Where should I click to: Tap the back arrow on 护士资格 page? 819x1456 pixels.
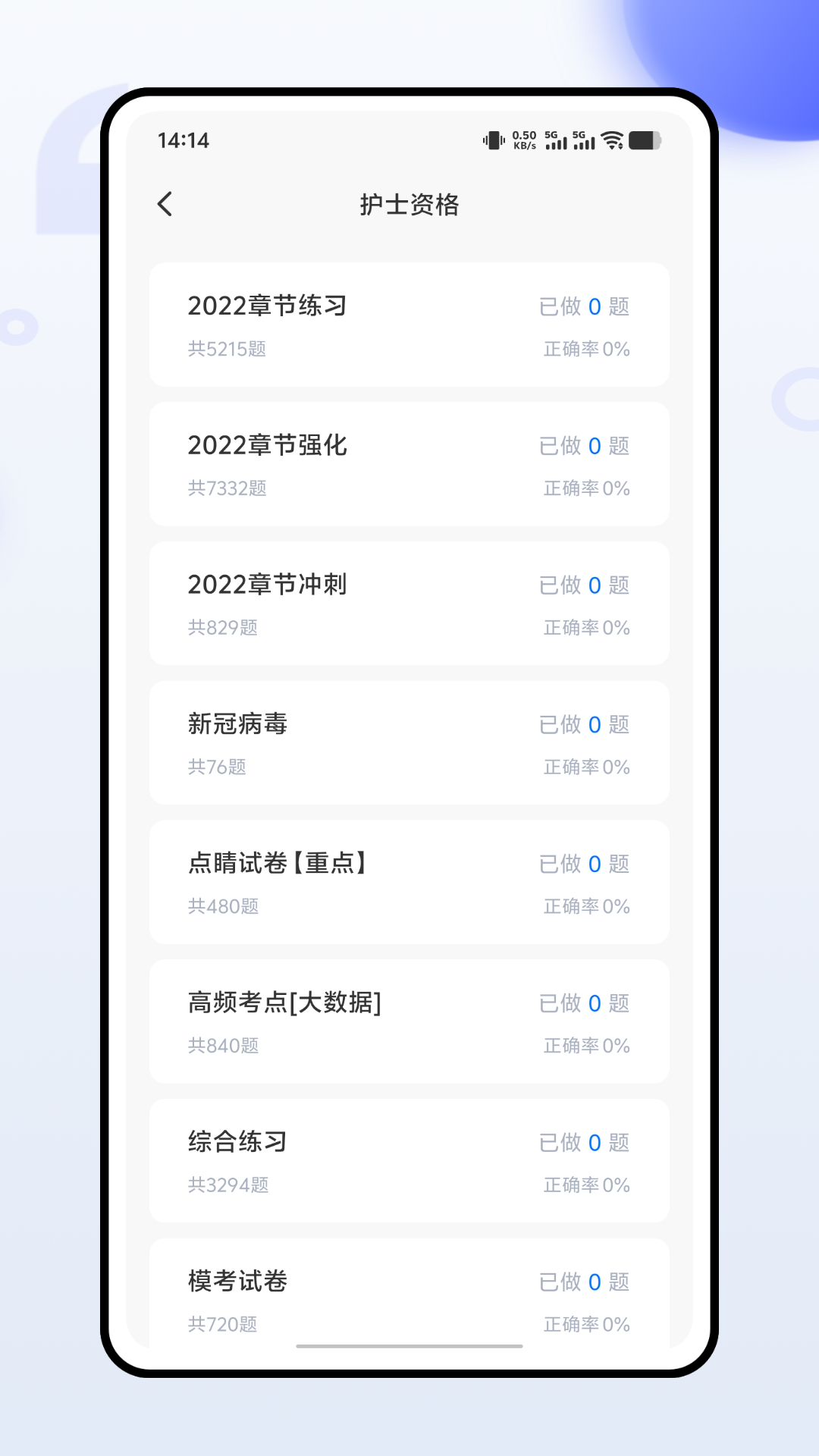click(165, 205)
